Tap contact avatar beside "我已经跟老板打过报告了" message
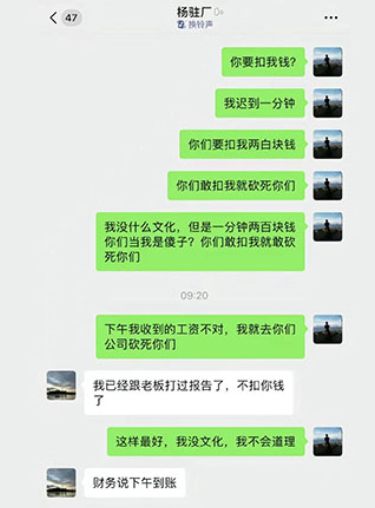Screen dimensions: 375x508 61,385
